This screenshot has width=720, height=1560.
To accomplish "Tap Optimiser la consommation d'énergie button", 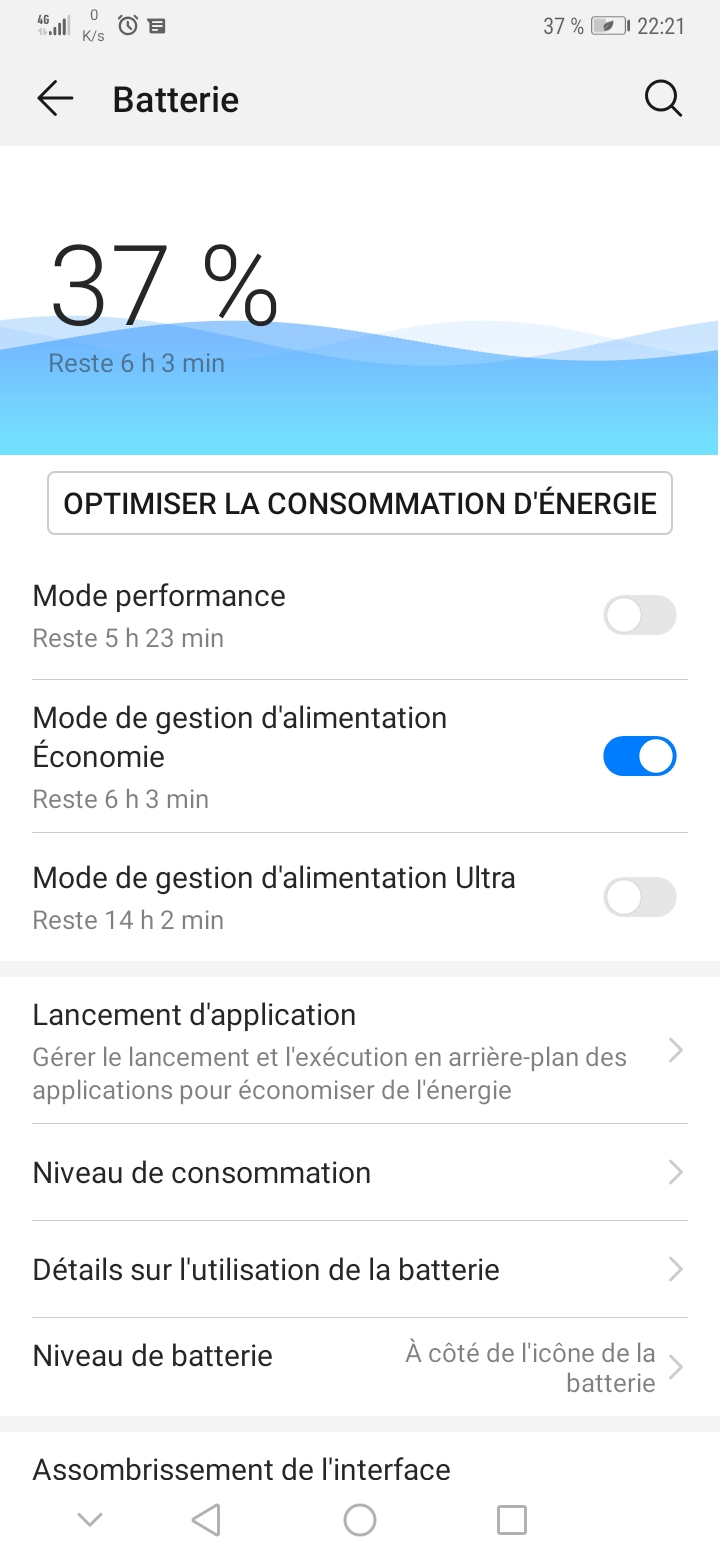I will pos(360,503).
